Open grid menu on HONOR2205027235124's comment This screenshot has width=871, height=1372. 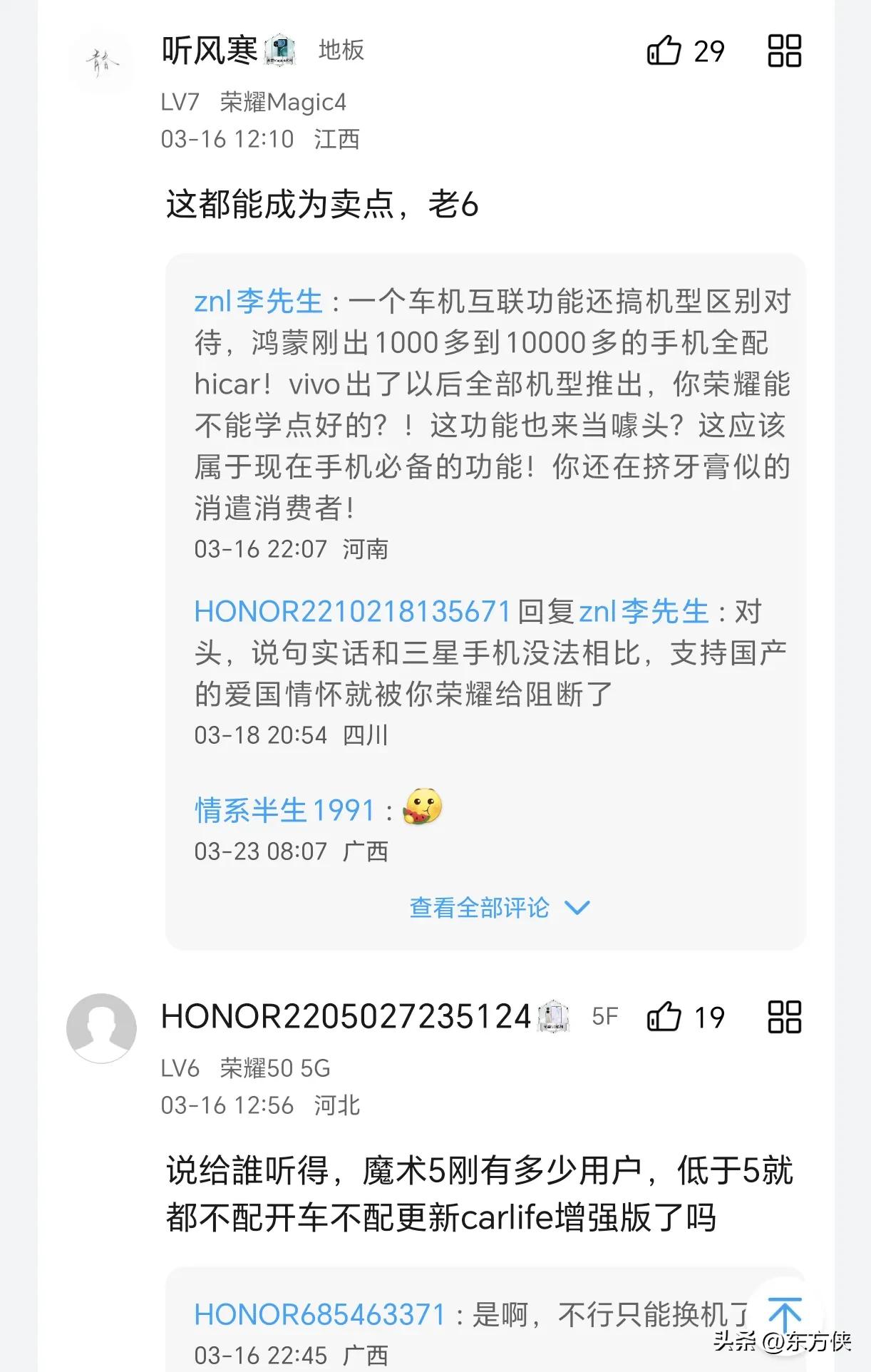pyautogui.click(x=784, y=1017)
